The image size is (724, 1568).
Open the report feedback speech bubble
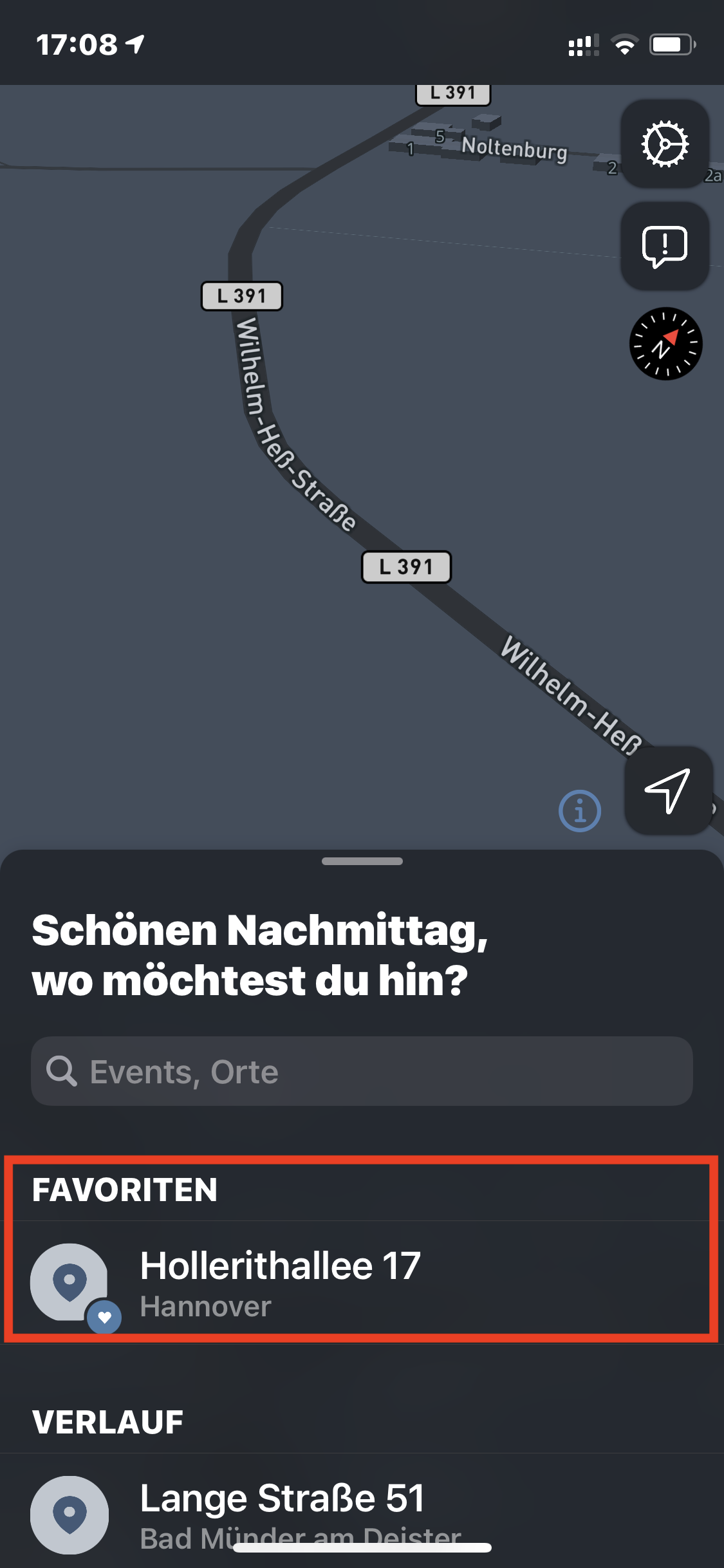(x=665, y=246)
